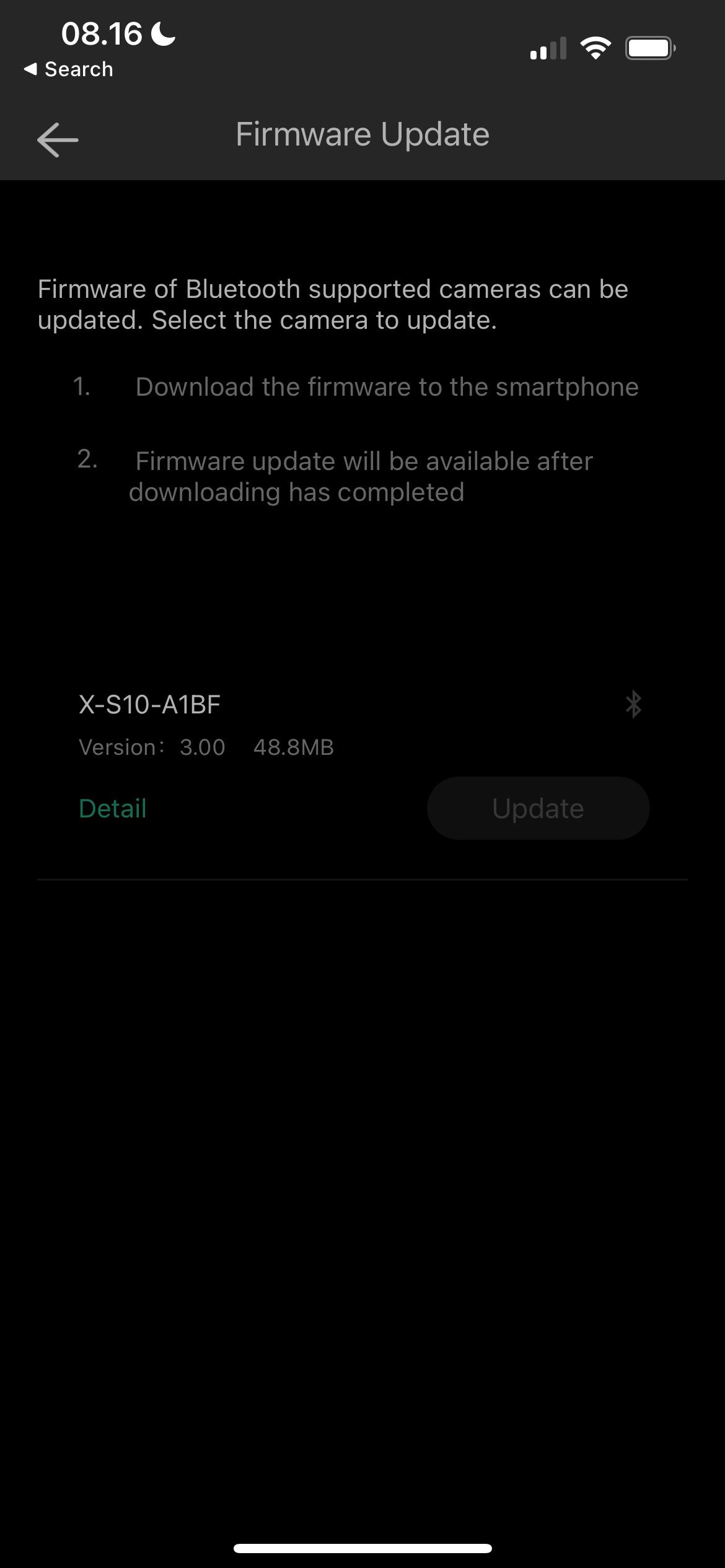Go back from Firmware Update screen
The width and height of the screenshot is (725, 1568).
tap(58, 139)
